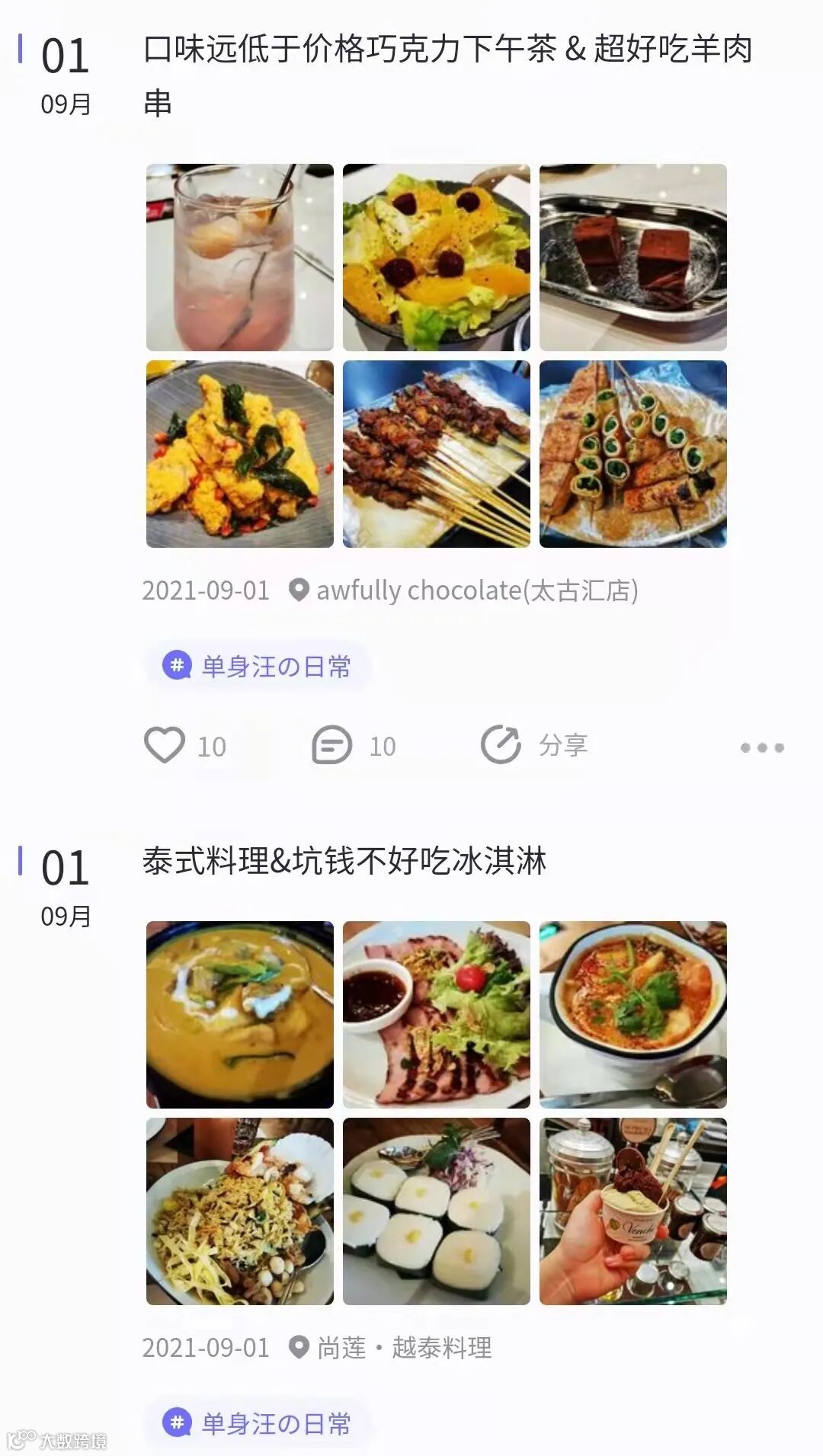This screenshot has height=1456, width=823.
Task: View the pink lychee drink photo
Action: pyautogui.click(x=240, y=258)
